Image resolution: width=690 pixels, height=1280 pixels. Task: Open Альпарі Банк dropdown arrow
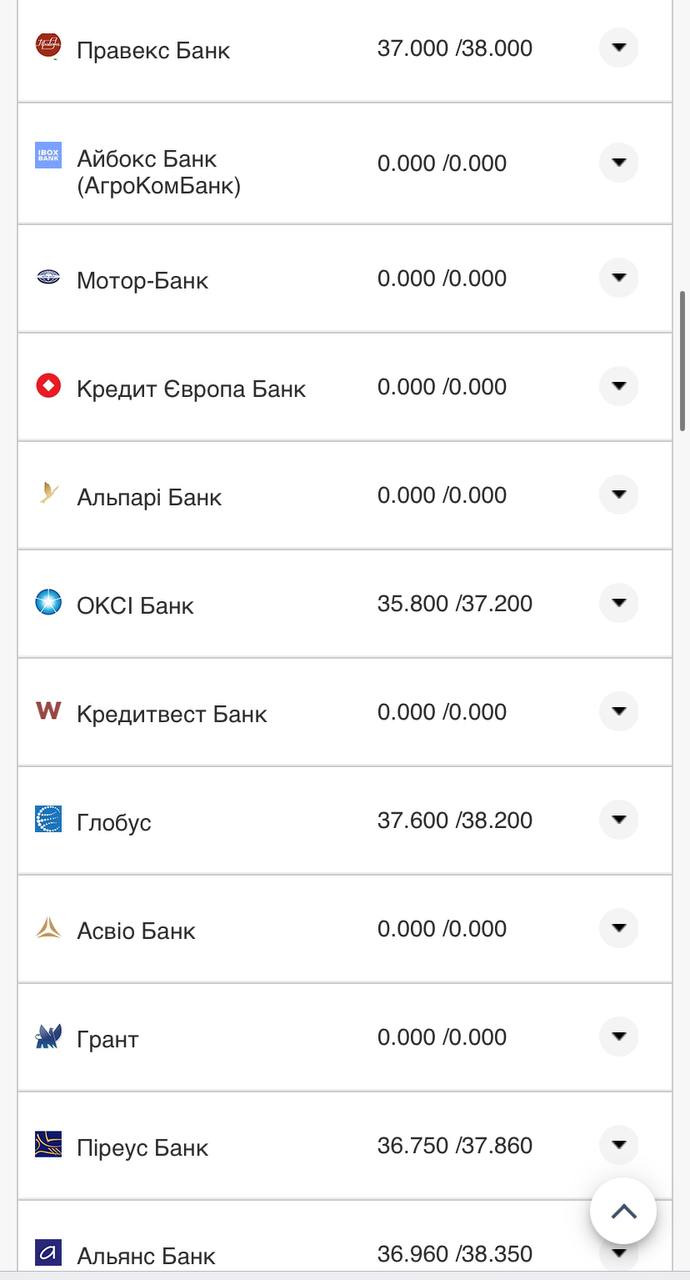click(x=618, y=494)
